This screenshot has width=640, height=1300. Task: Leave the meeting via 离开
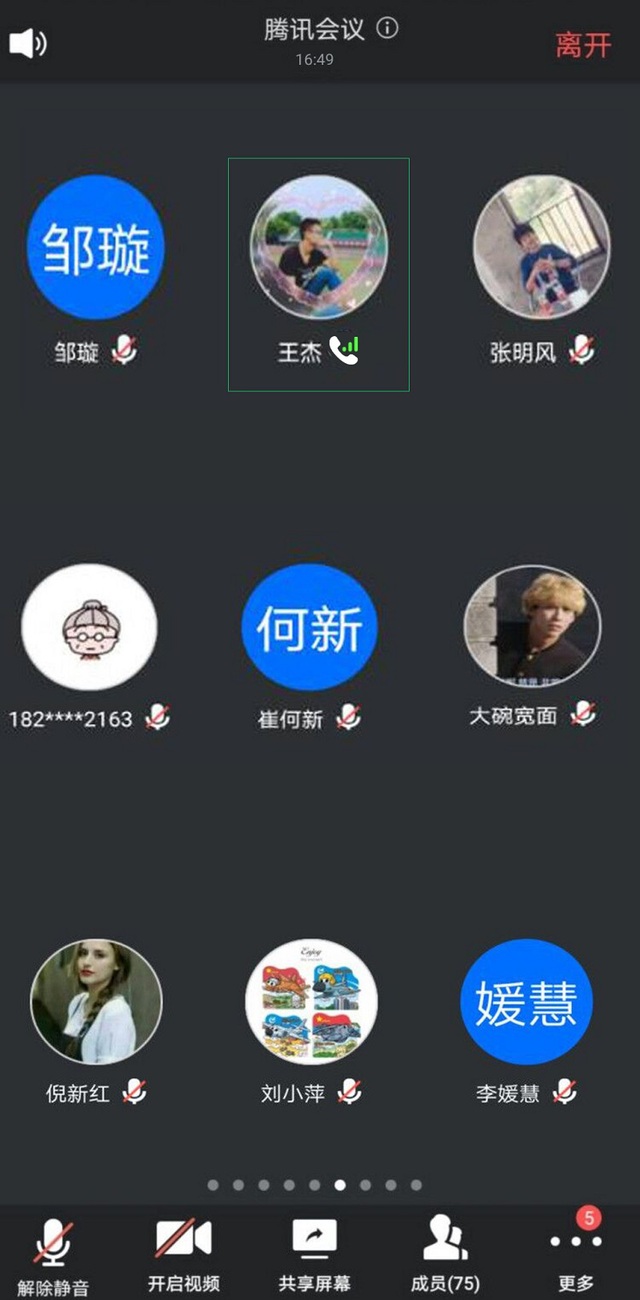point(583,45)
